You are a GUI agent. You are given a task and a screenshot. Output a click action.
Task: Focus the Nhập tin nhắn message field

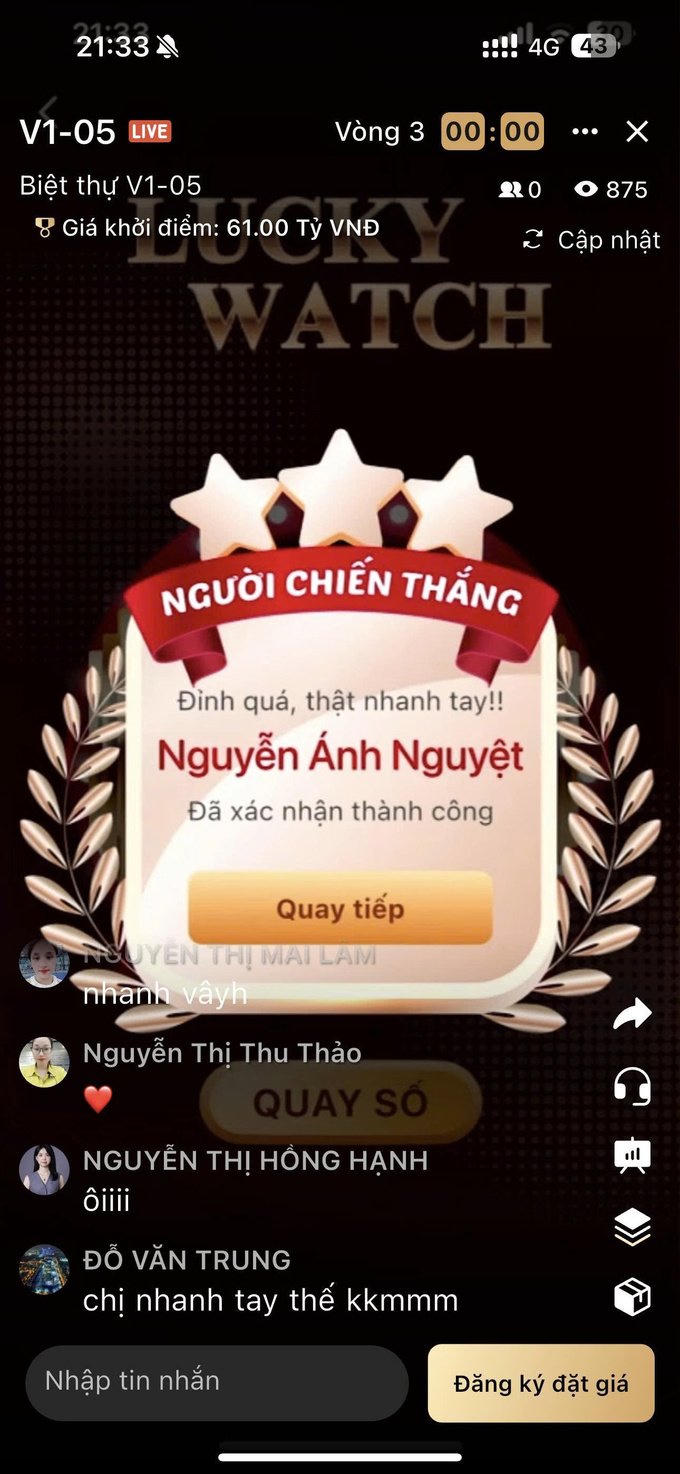pyautogui.click(x=216, y=1382)
